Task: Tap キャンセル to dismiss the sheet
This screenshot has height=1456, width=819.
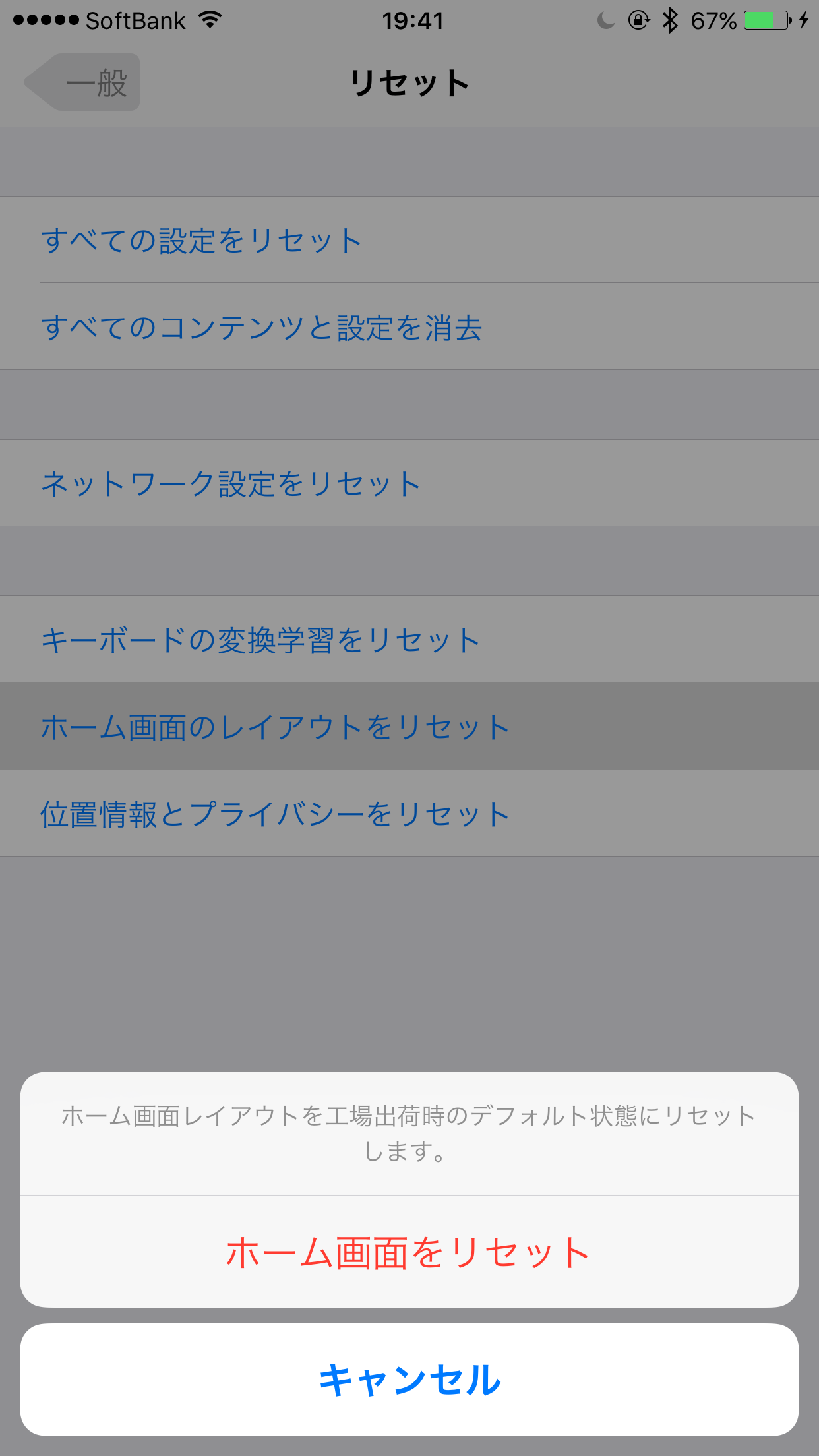Action: pyautogui.click(x=409, y=1380)
